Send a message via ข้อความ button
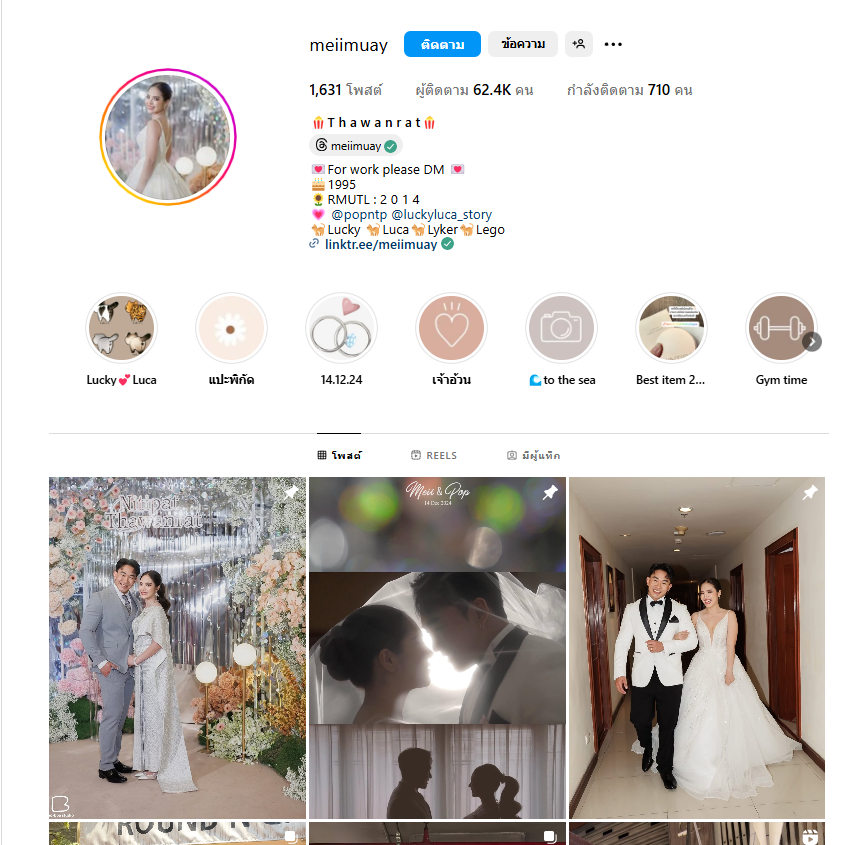This screenshot has height=845, width=851. pos(523,44)
